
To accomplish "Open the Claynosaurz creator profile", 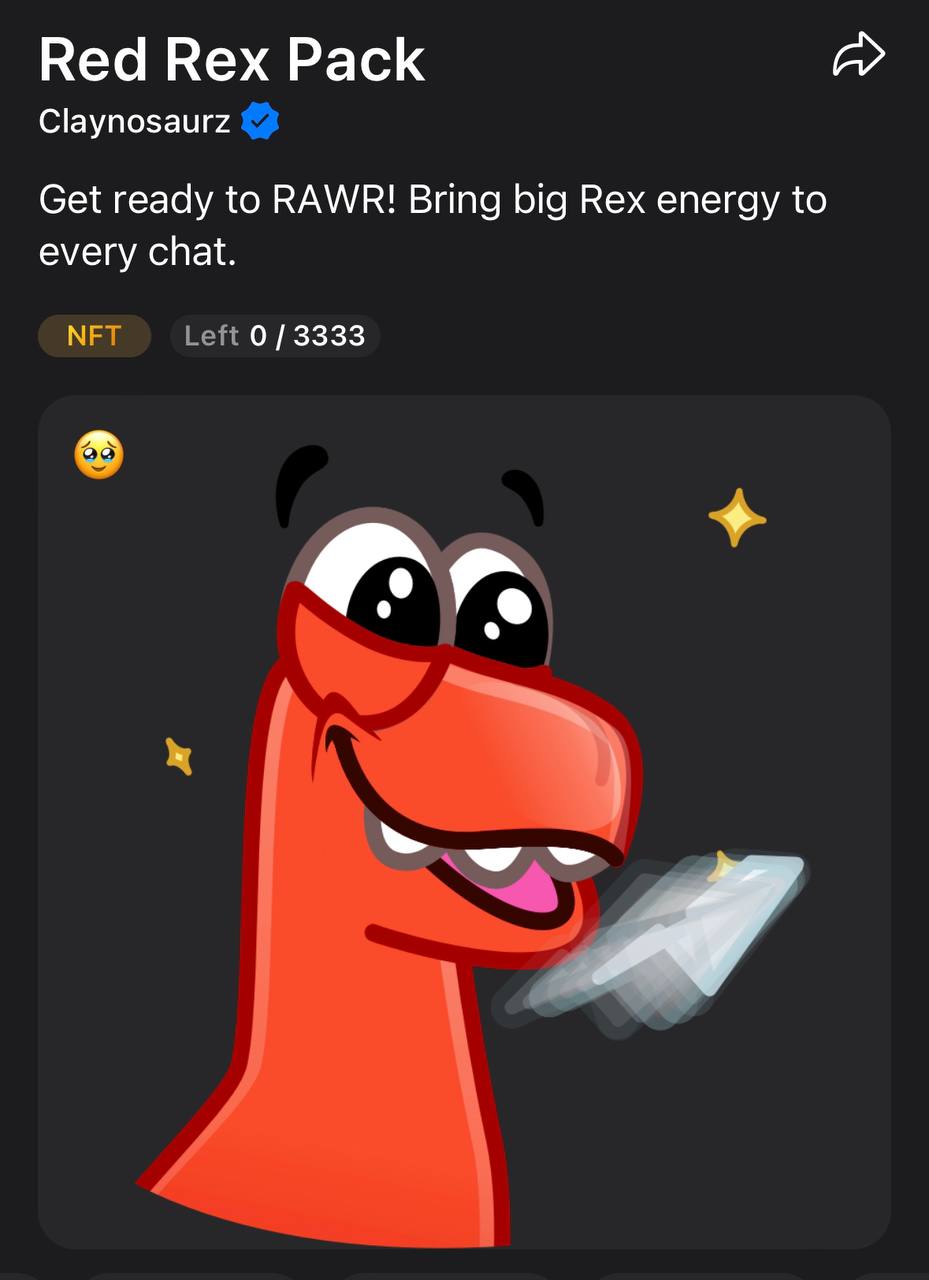I will 135,122.
